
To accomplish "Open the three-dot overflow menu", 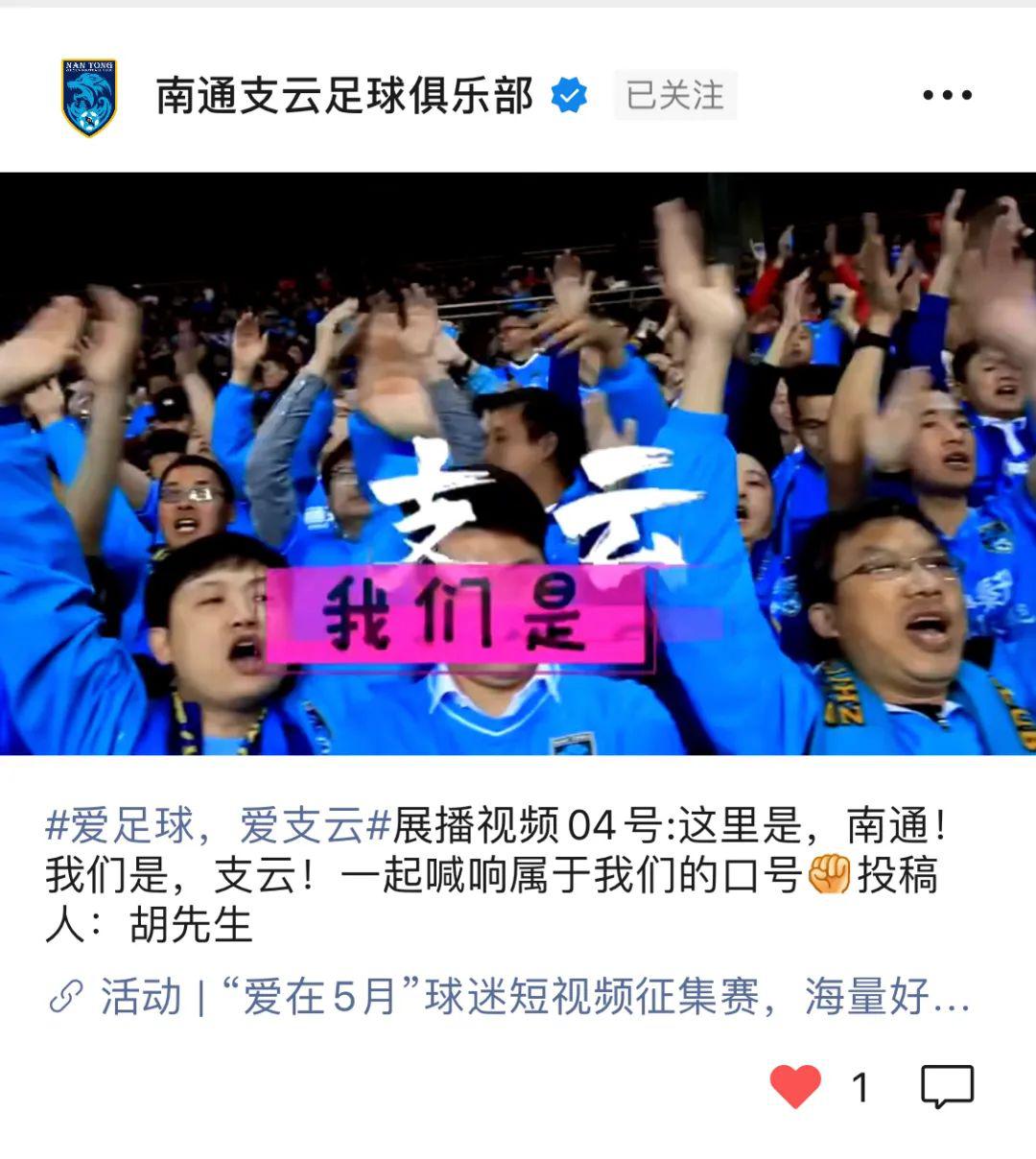I will [947, 95].
